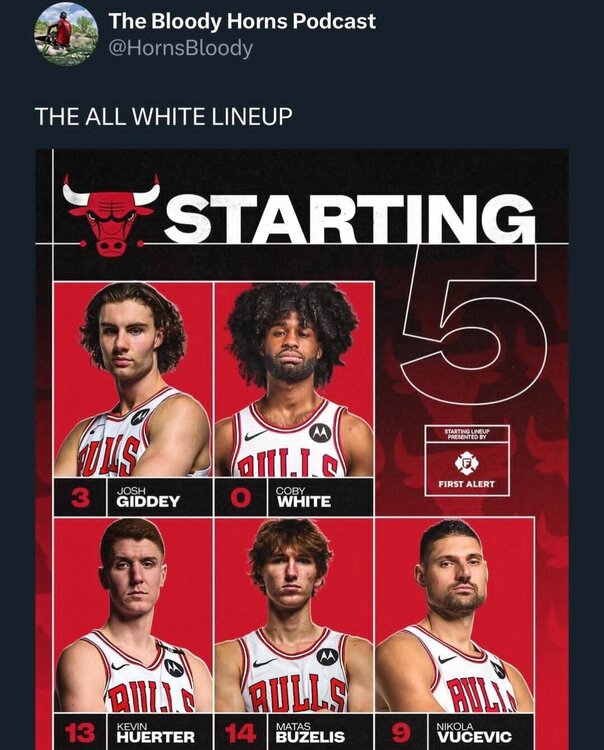View the attached Starting 5 lineup image

301,450
